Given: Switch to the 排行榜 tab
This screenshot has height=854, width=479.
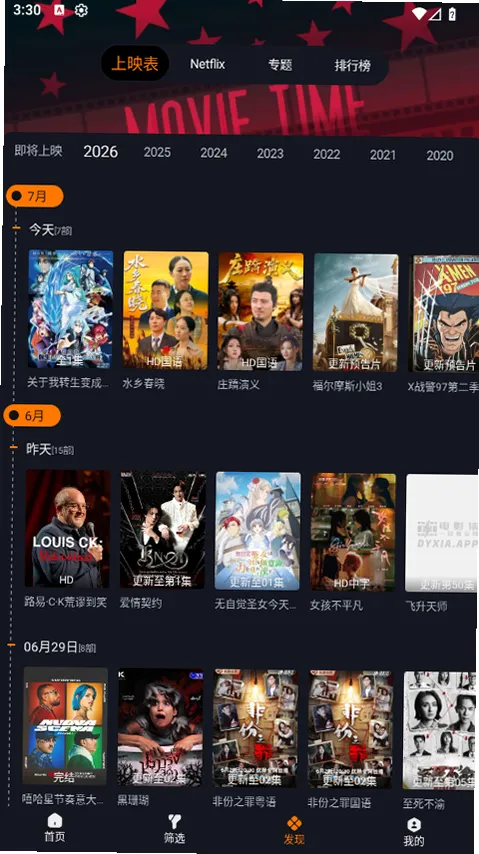Looking at the screenshot, I should [x=353, y=66].
